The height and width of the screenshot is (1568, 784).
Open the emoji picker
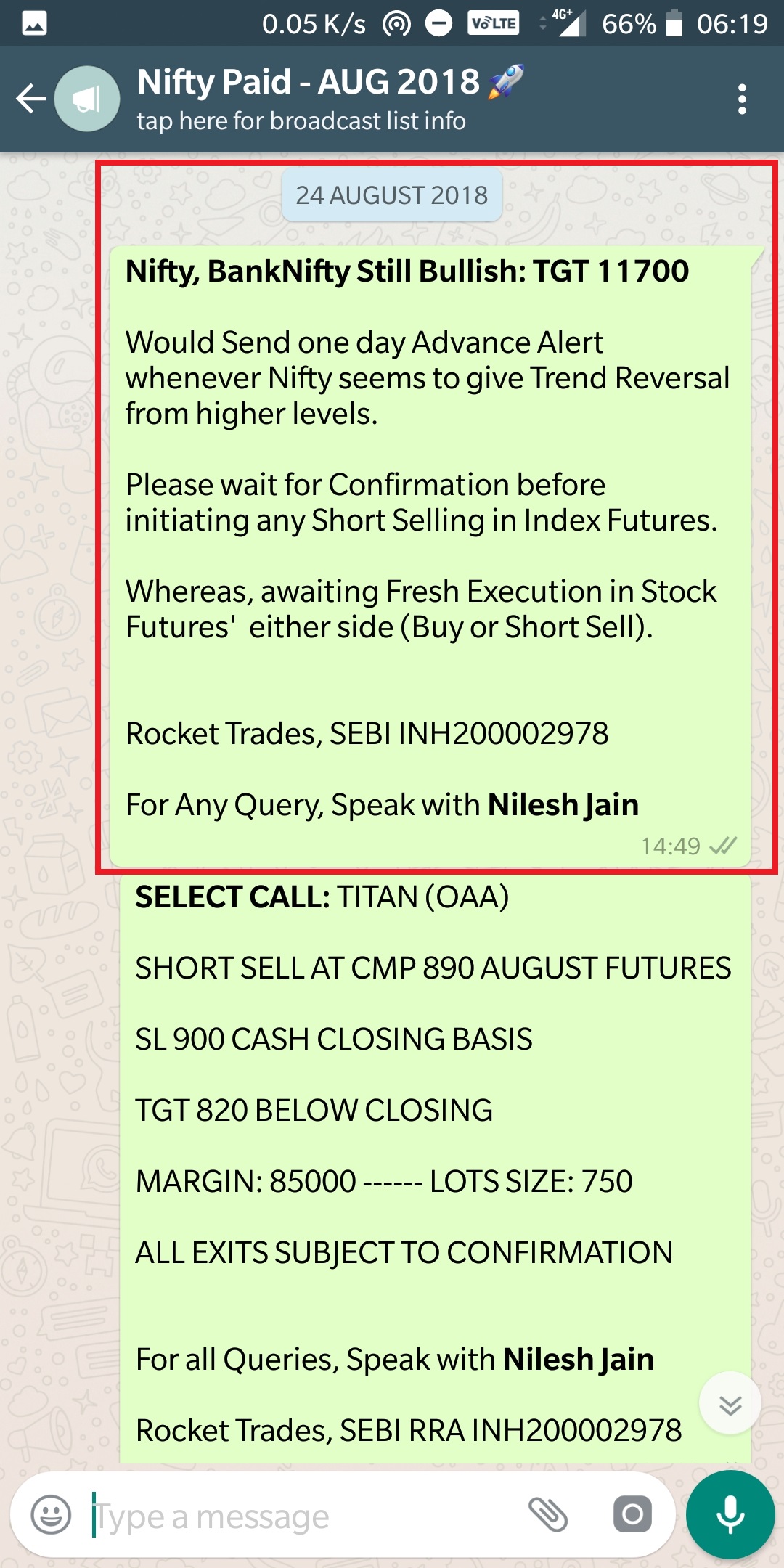51,1516
